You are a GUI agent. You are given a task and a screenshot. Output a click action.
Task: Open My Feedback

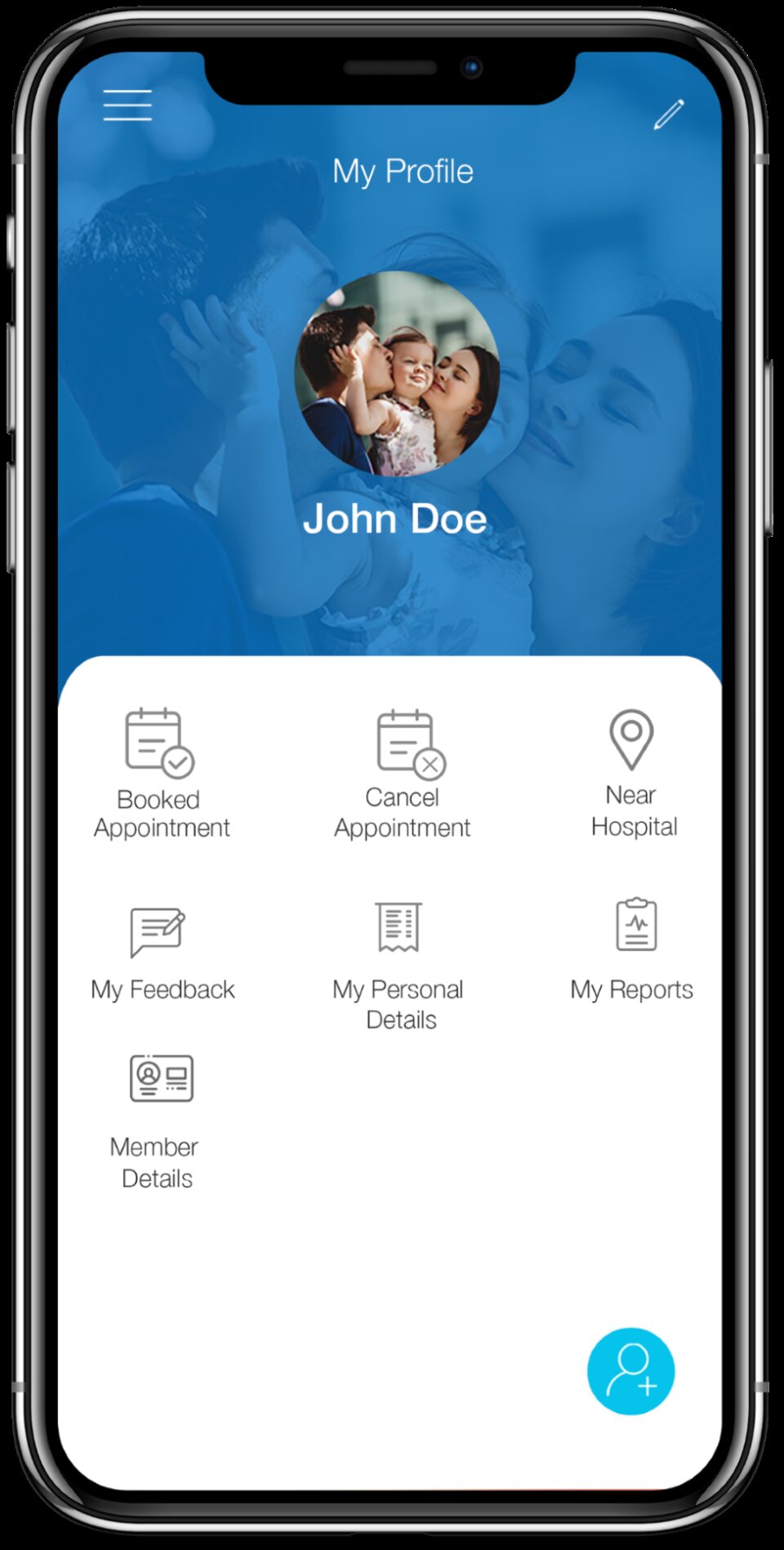[160, 952]
